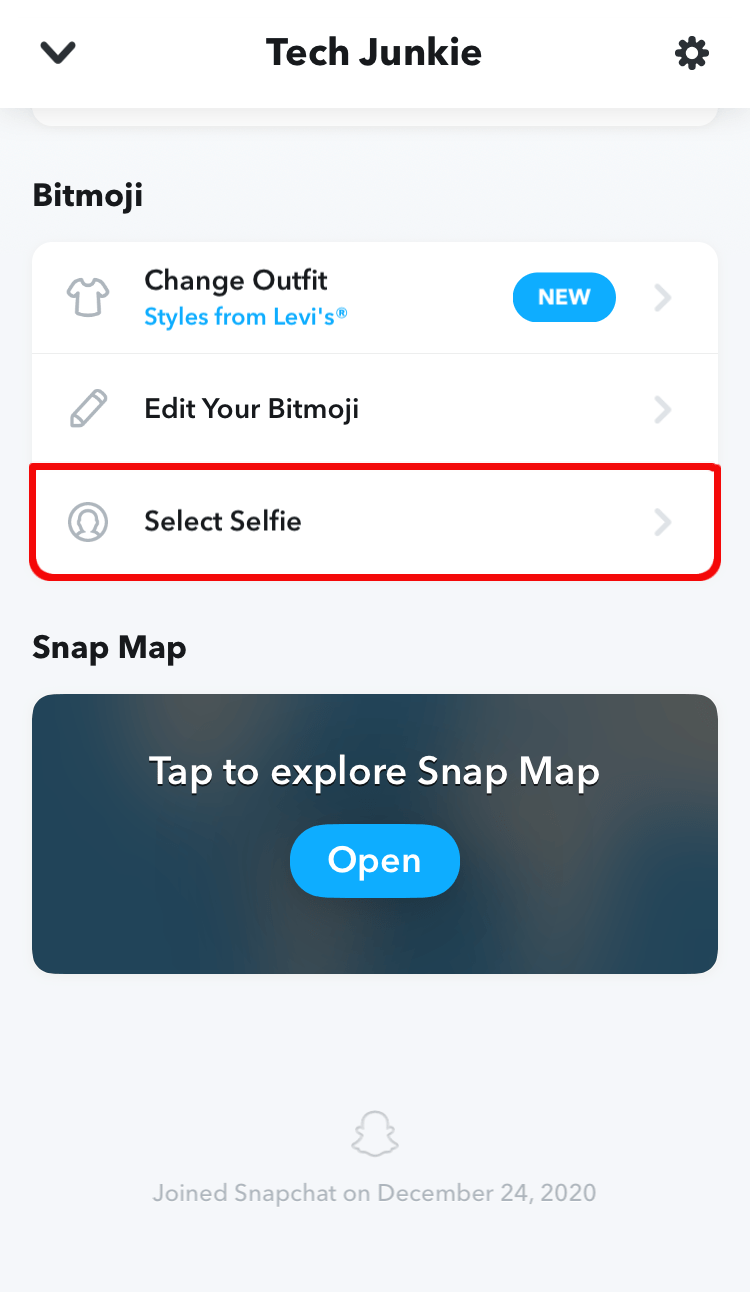Choose Select Selfie option
The height and width of the screenshot is (1292, 750).
374,521
